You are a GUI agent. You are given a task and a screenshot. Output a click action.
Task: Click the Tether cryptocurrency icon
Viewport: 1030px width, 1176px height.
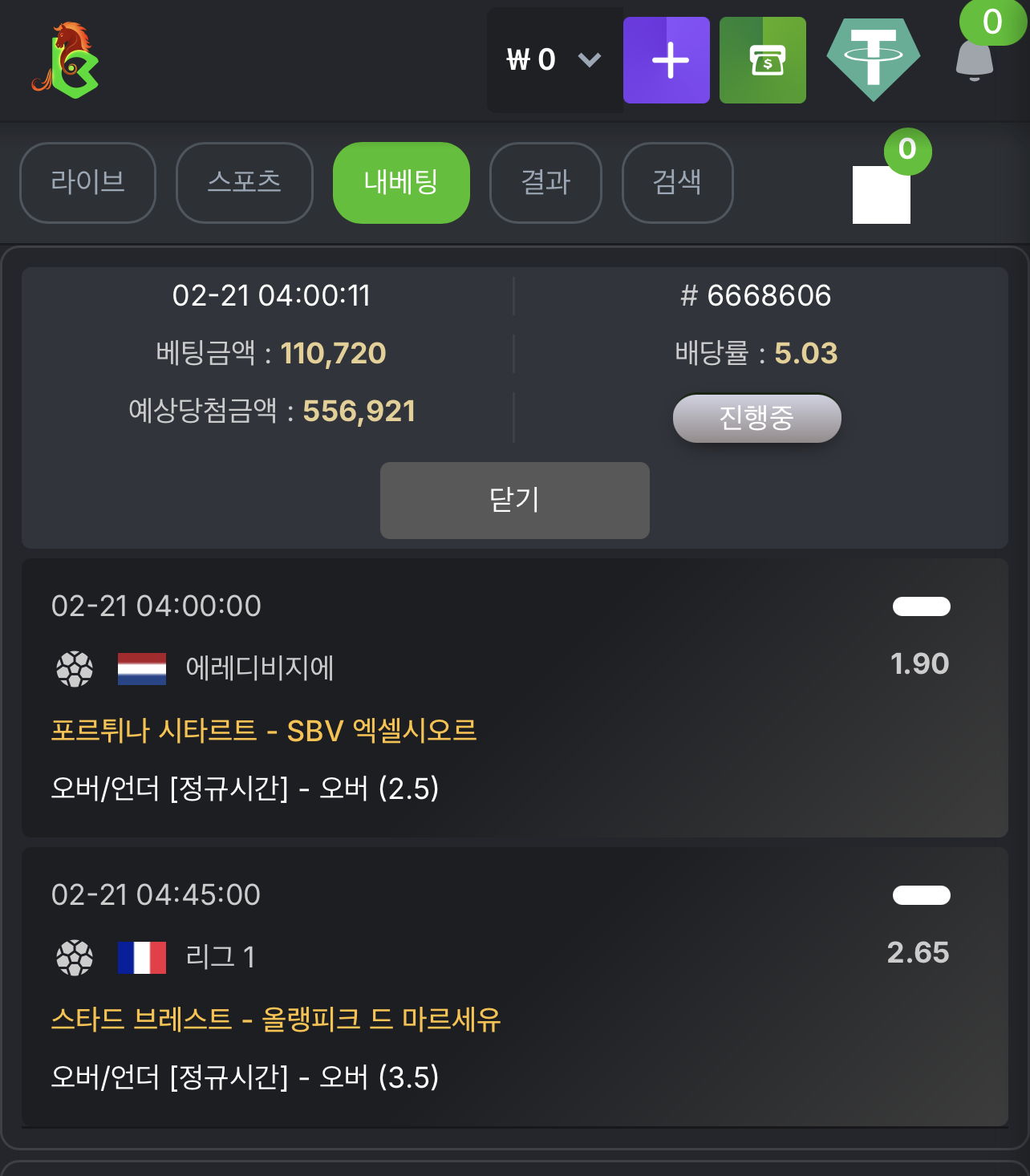(x=874, y=58)
